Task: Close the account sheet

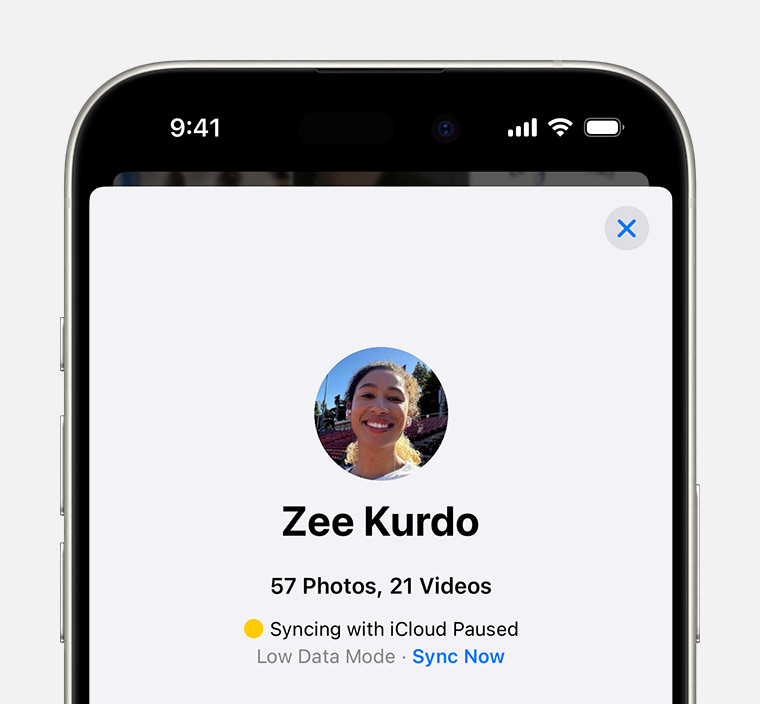Action: click(626, 229)
